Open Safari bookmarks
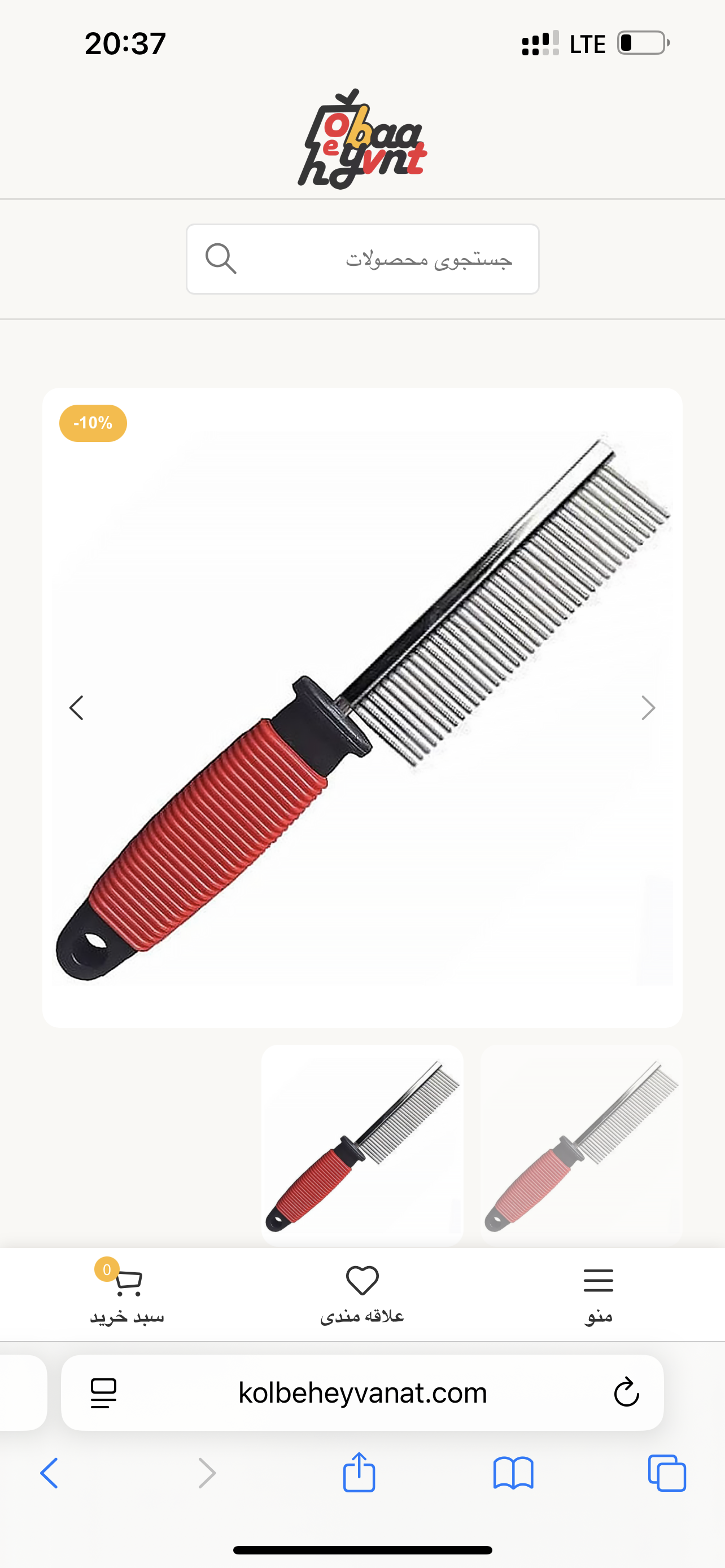Viewport: 725px width, 1568px height. [513, 1473]
